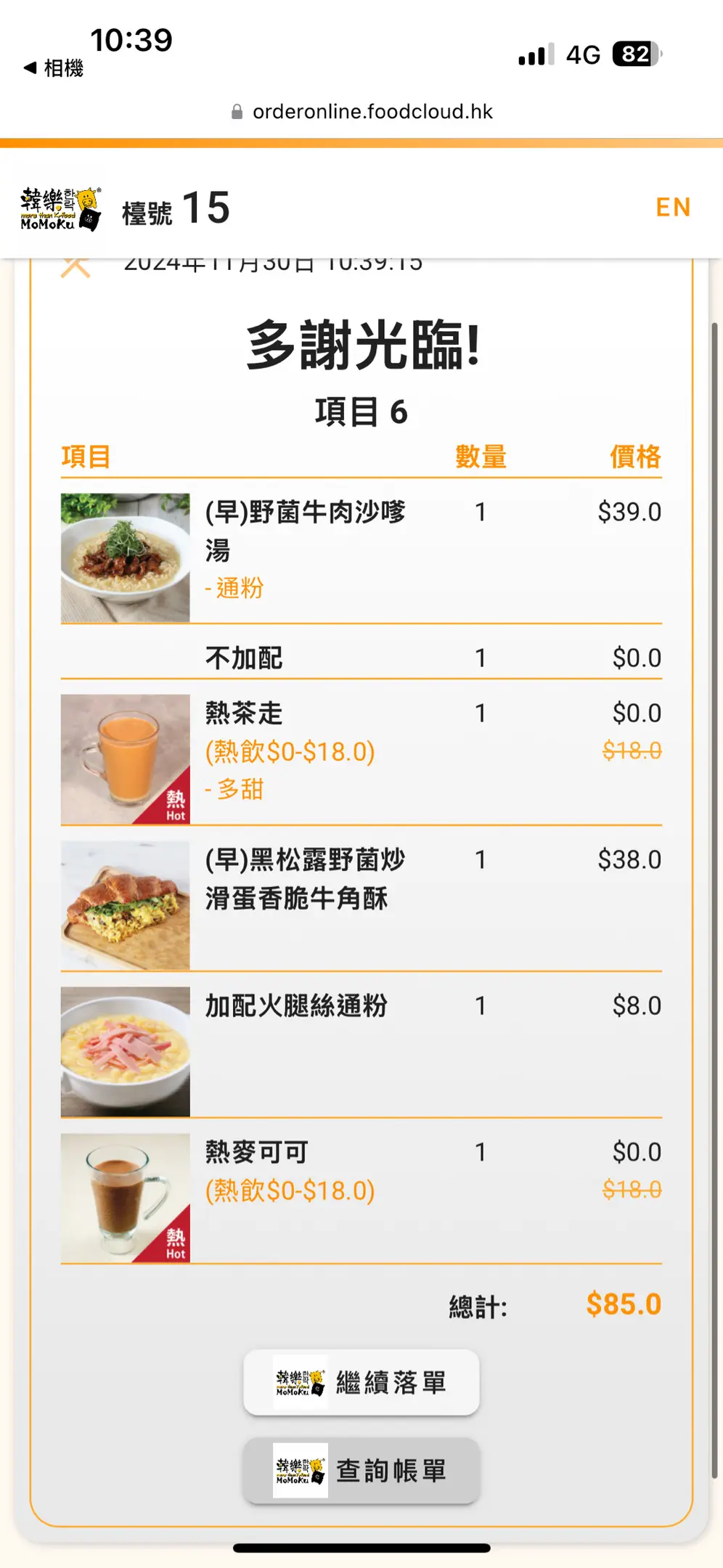Tap the orderonline.foodcloud.hk address bar
This screenshot has width=723, height=1568.
pos(361,112)
